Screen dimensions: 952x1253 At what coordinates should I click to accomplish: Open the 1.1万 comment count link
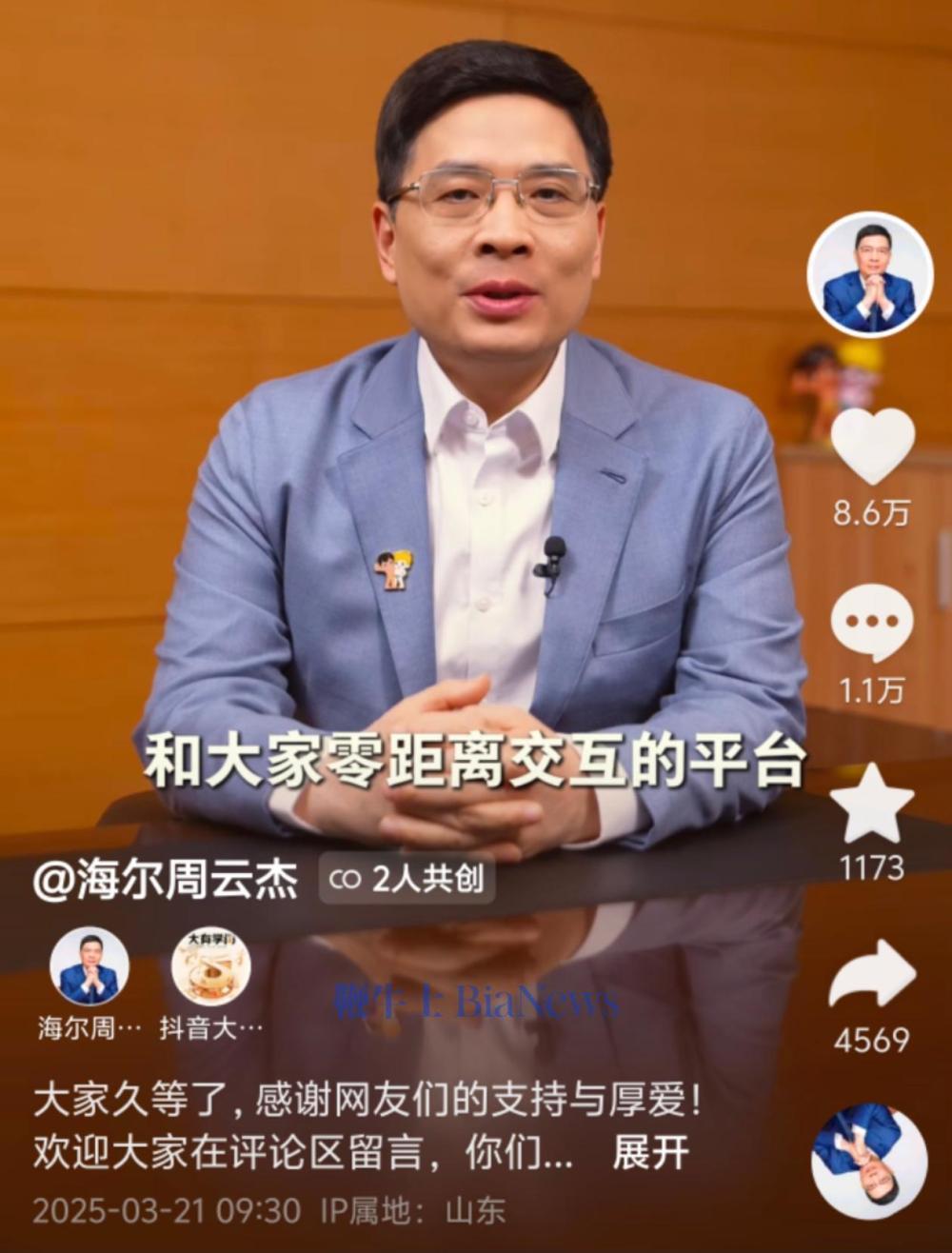(872, 689)
